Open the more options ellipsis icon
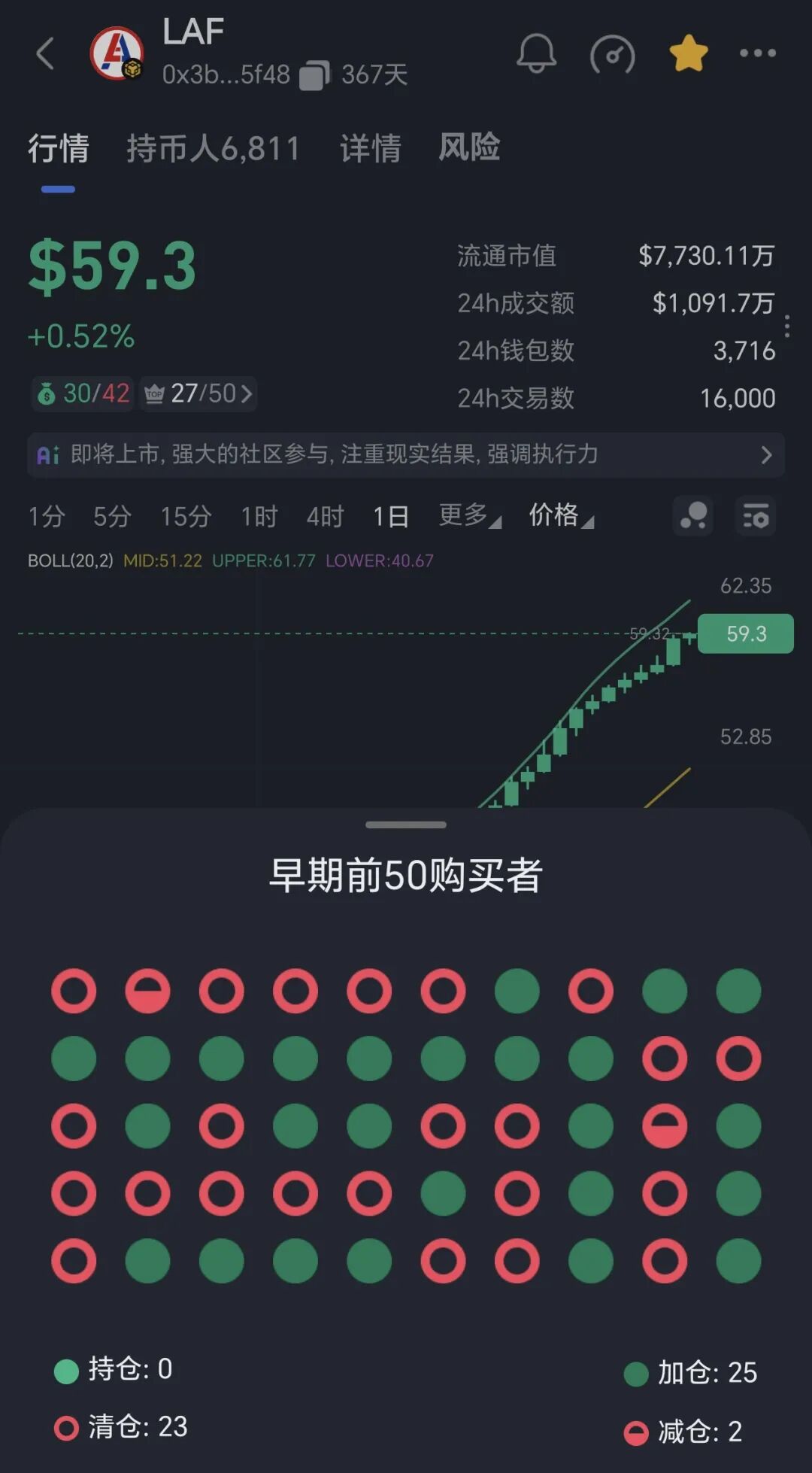Image resolution: width=812 pixels, height=1473 pixels. 756,54
